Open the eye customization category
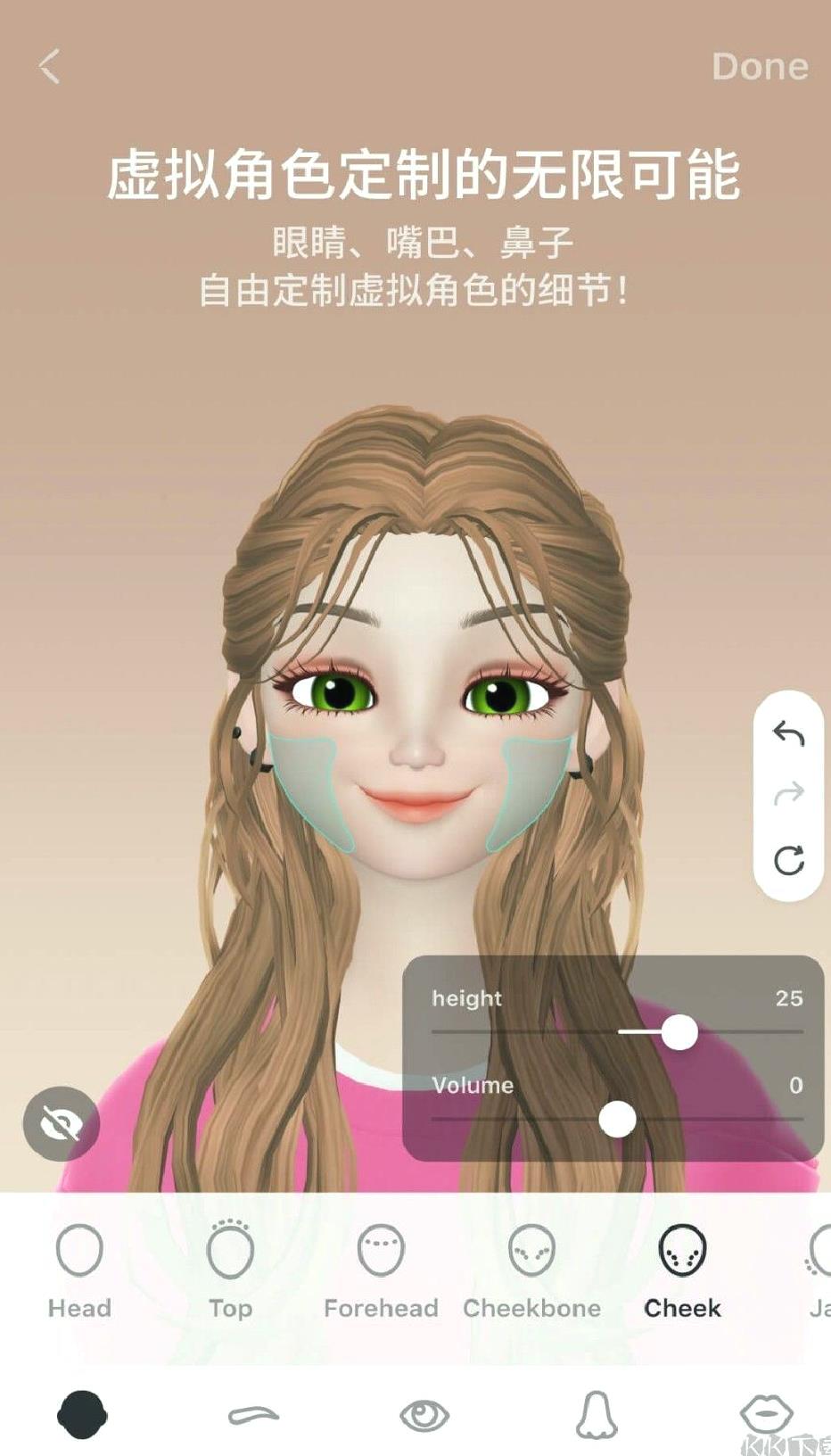Image resolution: width=831 pixels, height=1456 pixels. [424, 1415]
